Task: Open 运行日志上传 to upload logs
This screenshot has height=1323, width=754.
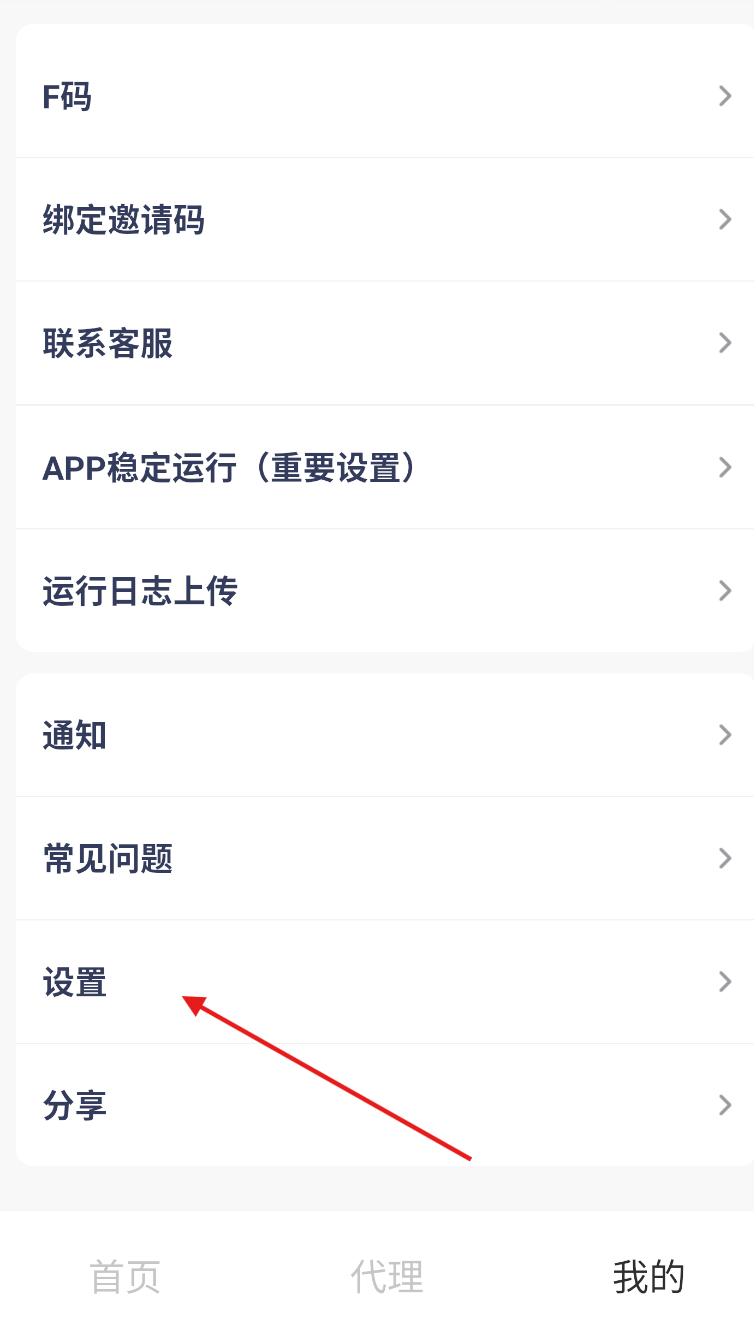Action: click(380, 591)
